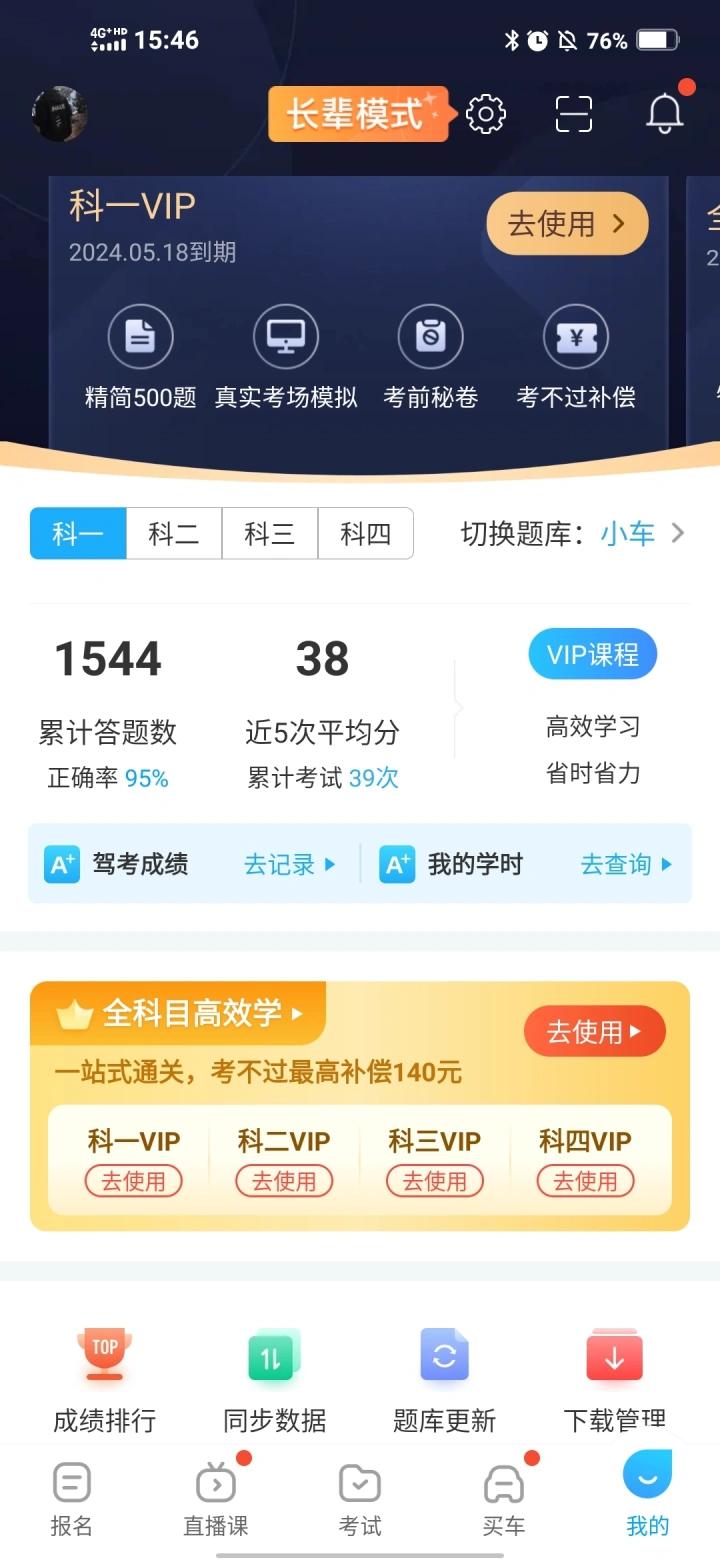Open 成绩排行 rankings
Image resolution: width=720 pixels, height=1560 pixels.
105,1382
